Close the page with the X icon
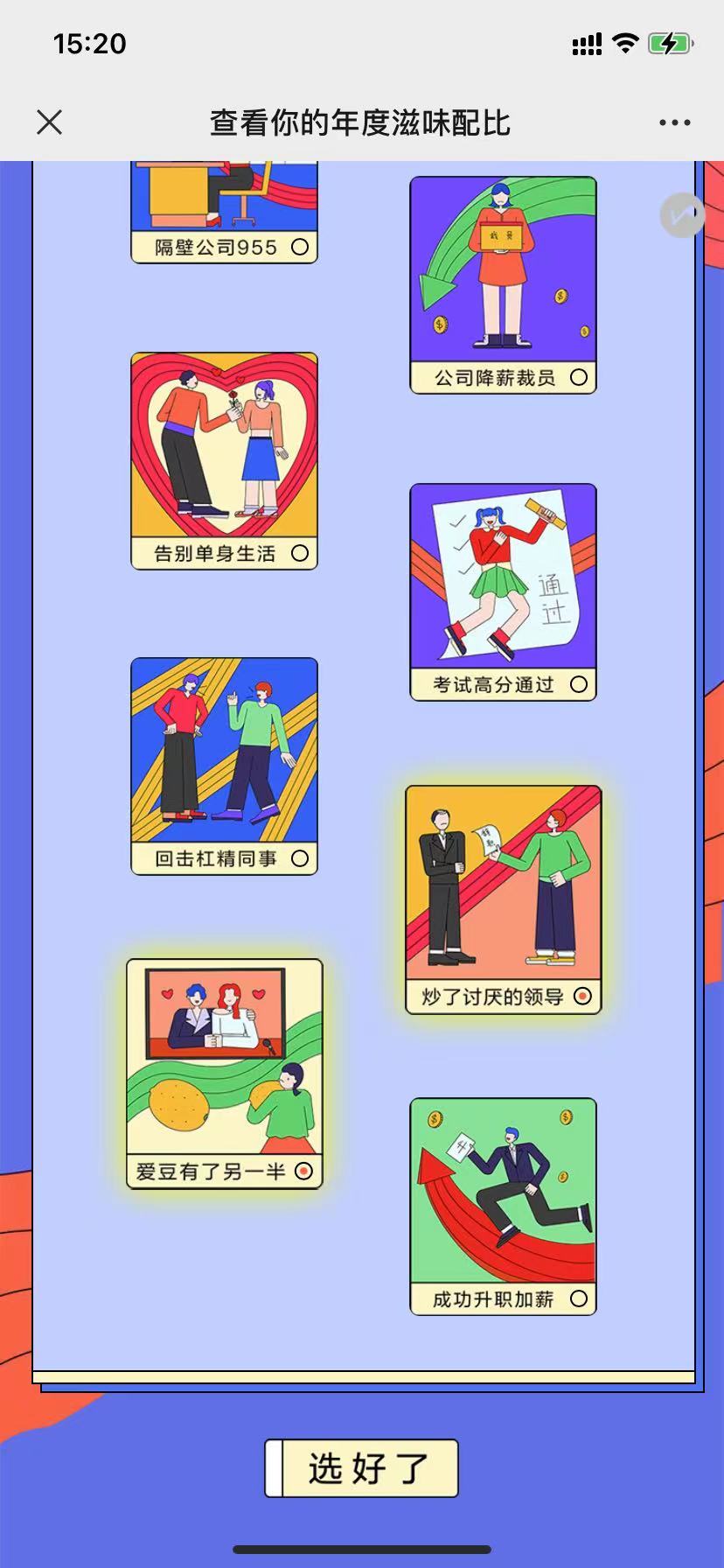This screenshot has height=1568, width=724. coord(50,122)
